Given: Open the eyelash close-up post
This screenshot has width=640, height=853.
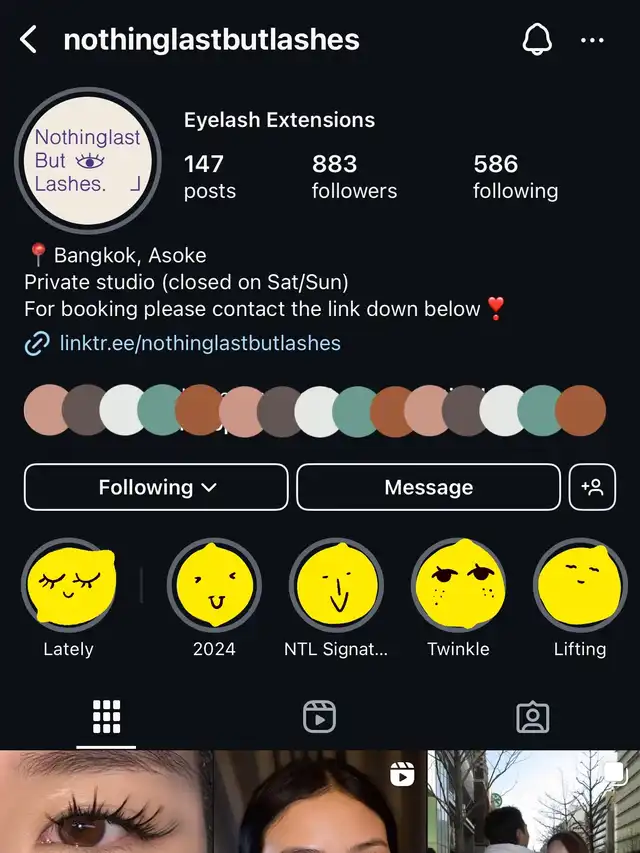Looking at the screenshot, I should [106, 802].
